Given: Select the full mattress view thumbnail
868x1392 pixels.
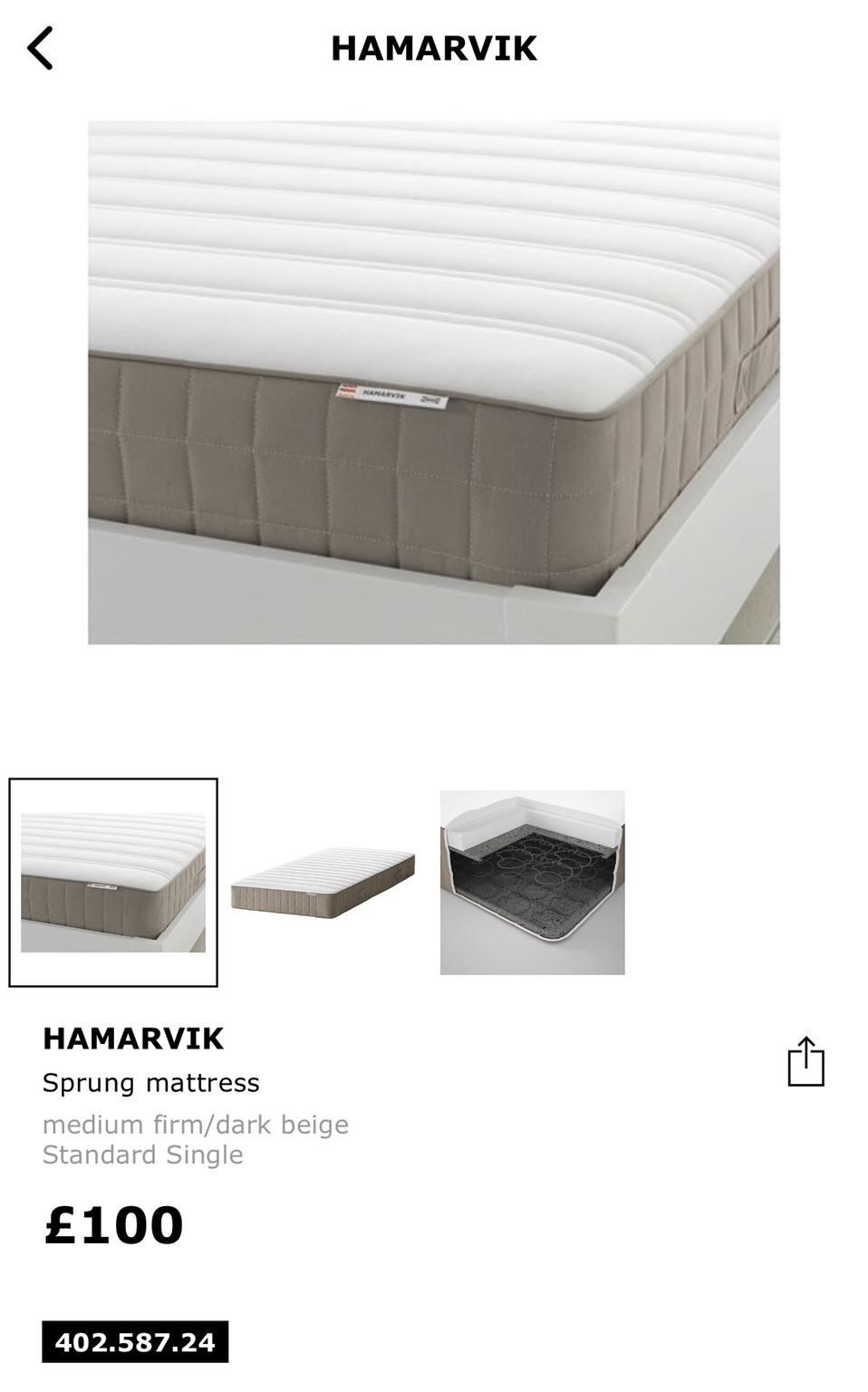Looking at the screenshot, I should [x=323, y=883].
